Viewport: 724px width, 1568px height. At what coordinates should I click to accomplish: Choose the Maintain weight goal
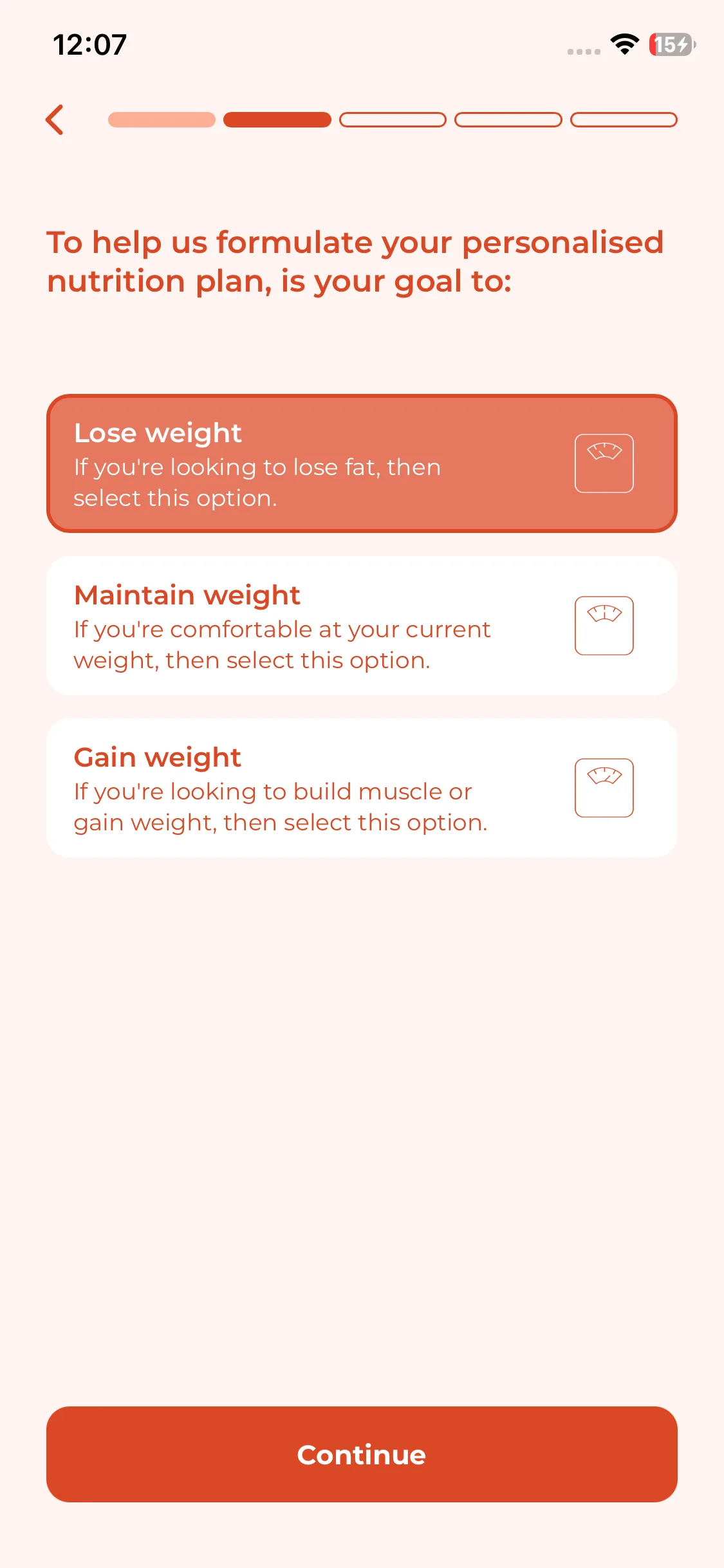click(362, 626)
